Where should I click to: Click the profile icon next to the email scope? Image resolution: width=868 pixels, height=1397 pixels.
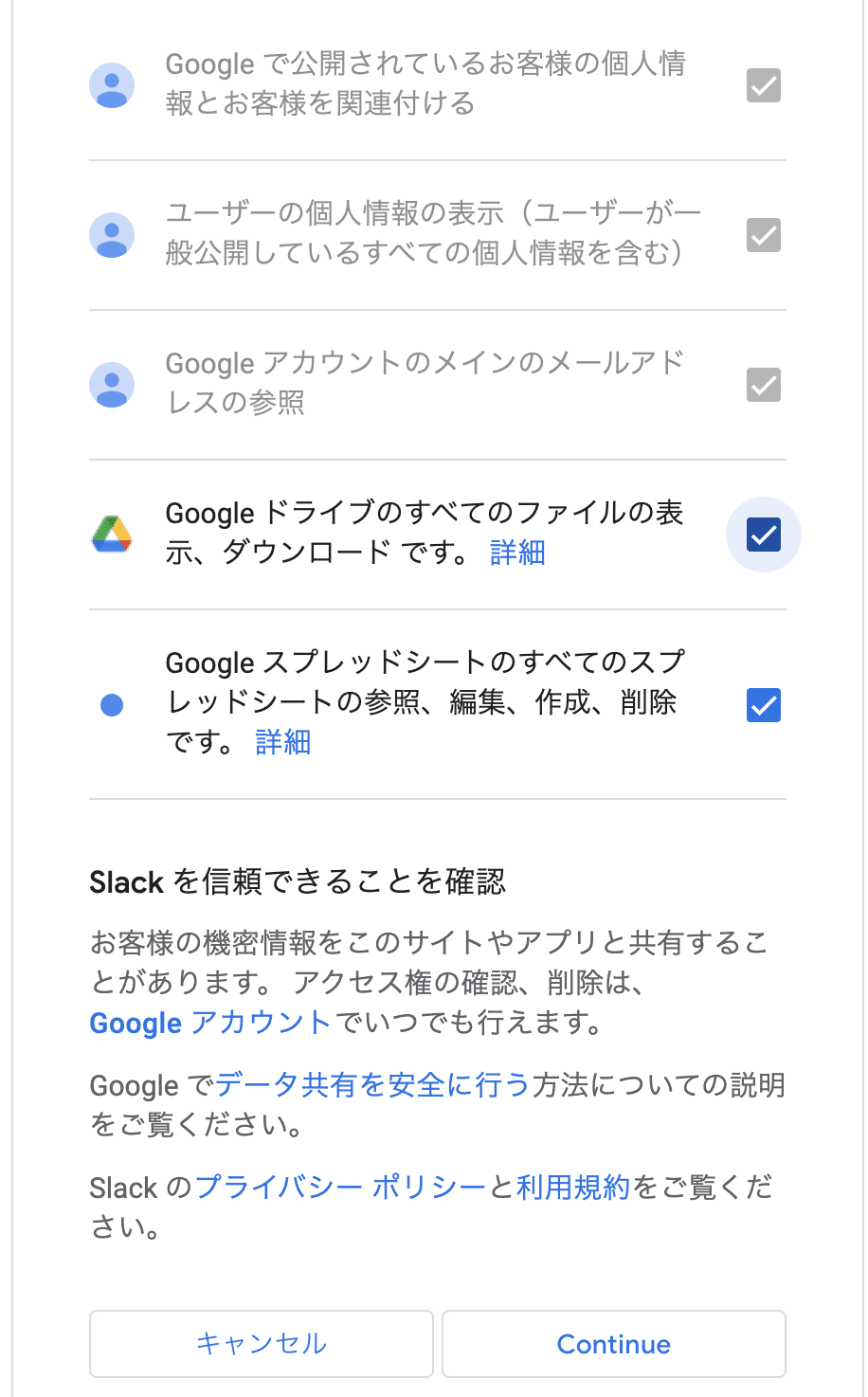(112, 385)
